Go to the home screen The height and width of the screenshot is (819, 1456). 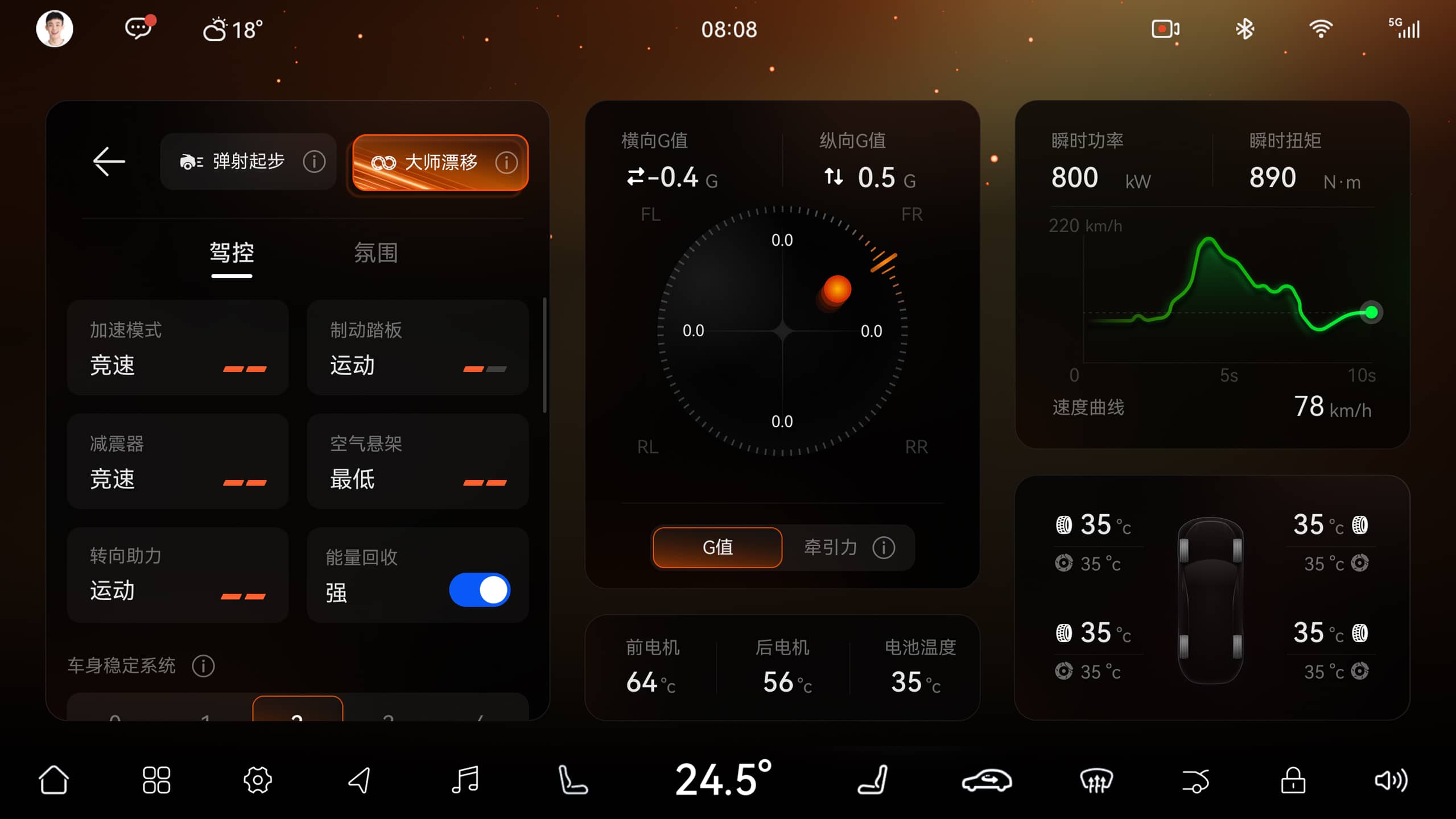pos(53,780)
